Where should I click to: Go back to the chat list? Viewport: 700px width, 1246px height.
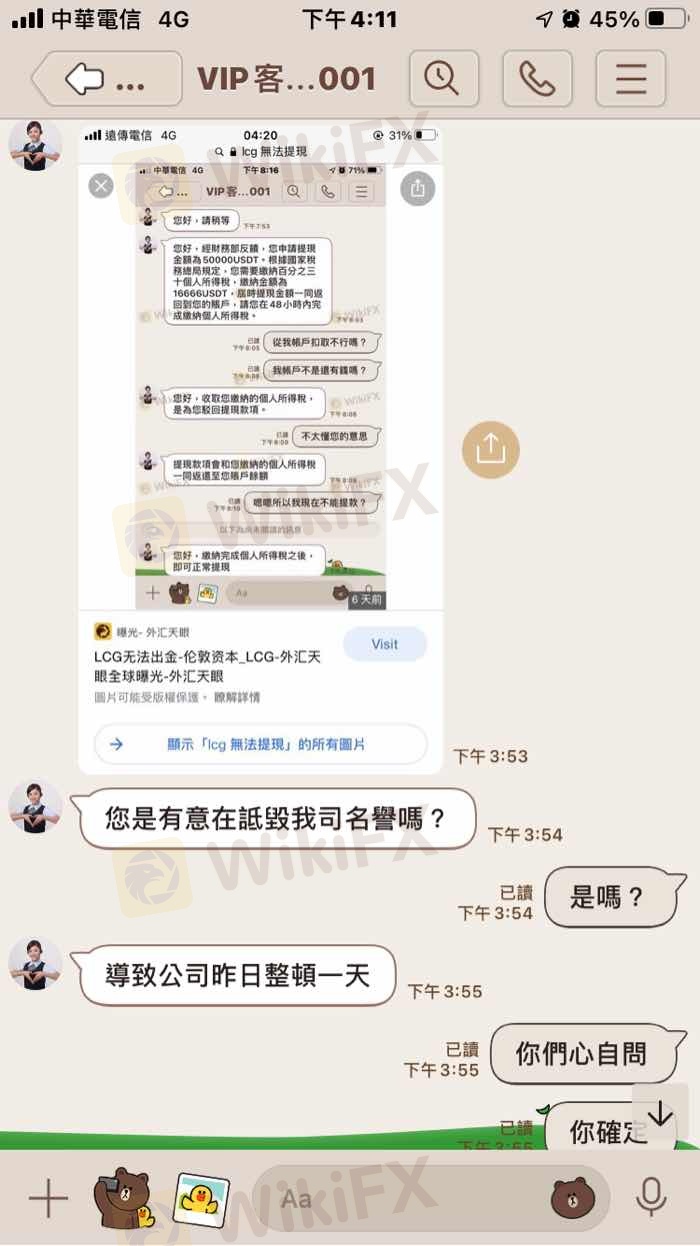click(105, 80)
